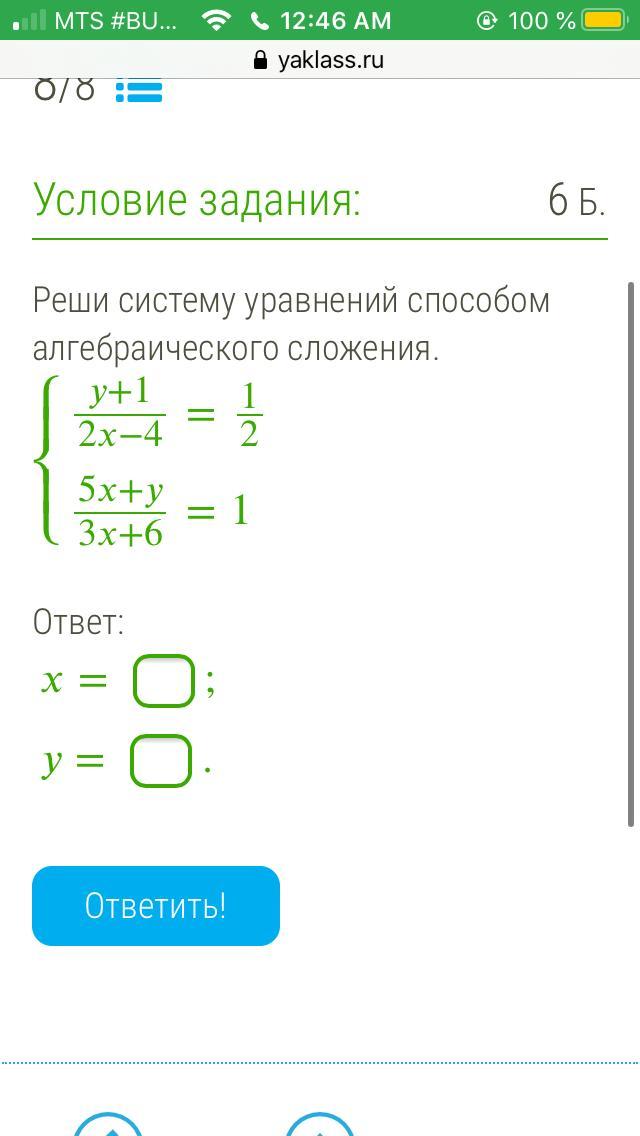Submit with the Ответить! button
This screenshot has height=1136, width=640.
(x=156, y=906)
